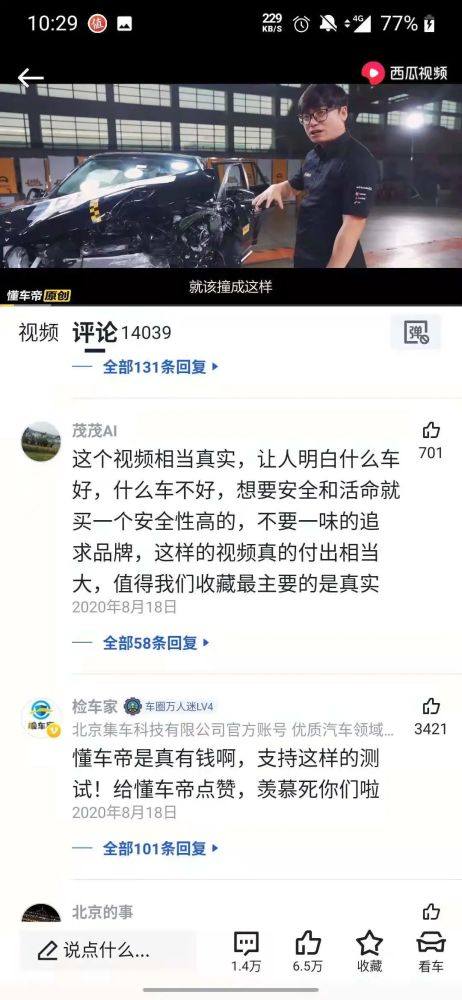This screenshot has width=462, height=1000.
Task: Go back using the arrow above the video
Action: coord(31,78)
